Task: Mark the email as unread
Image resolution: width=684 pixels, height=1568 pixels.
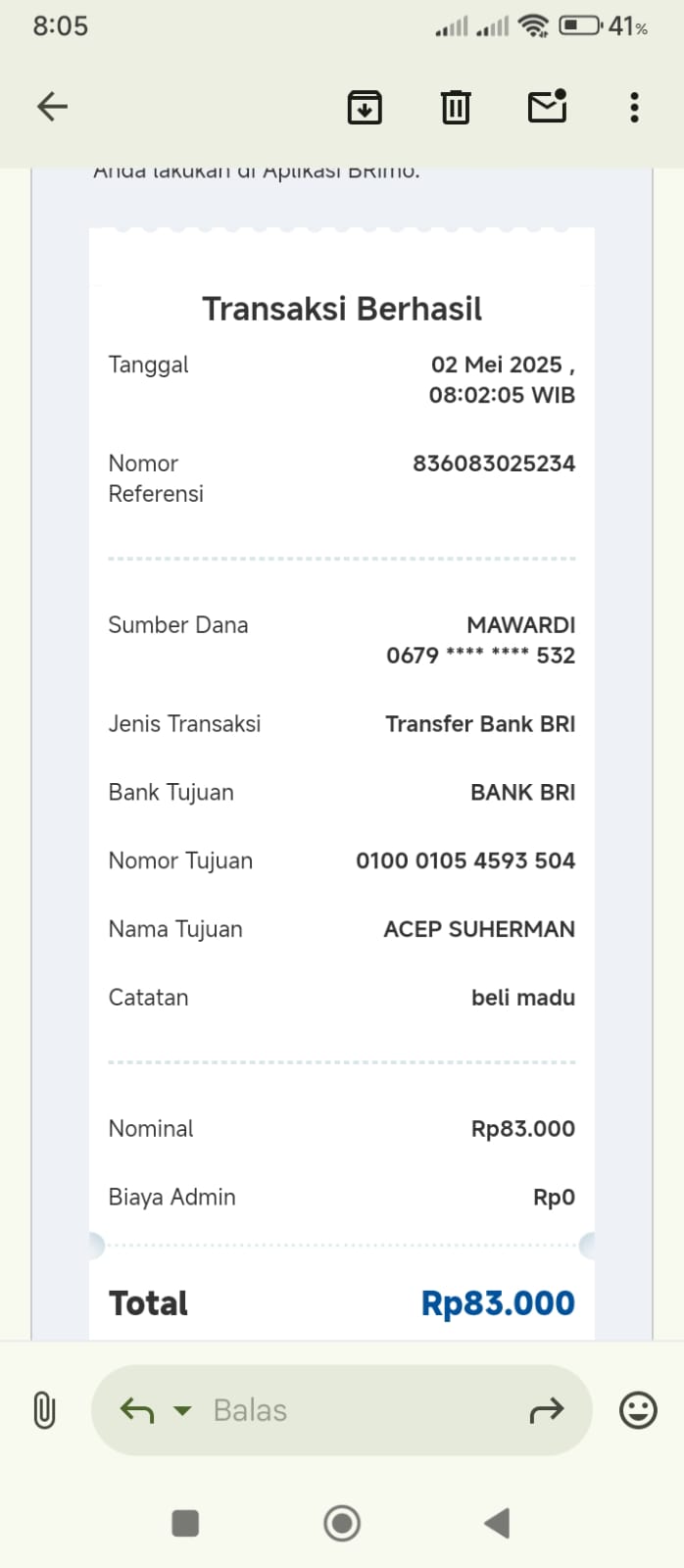Action: coord(548,106)
